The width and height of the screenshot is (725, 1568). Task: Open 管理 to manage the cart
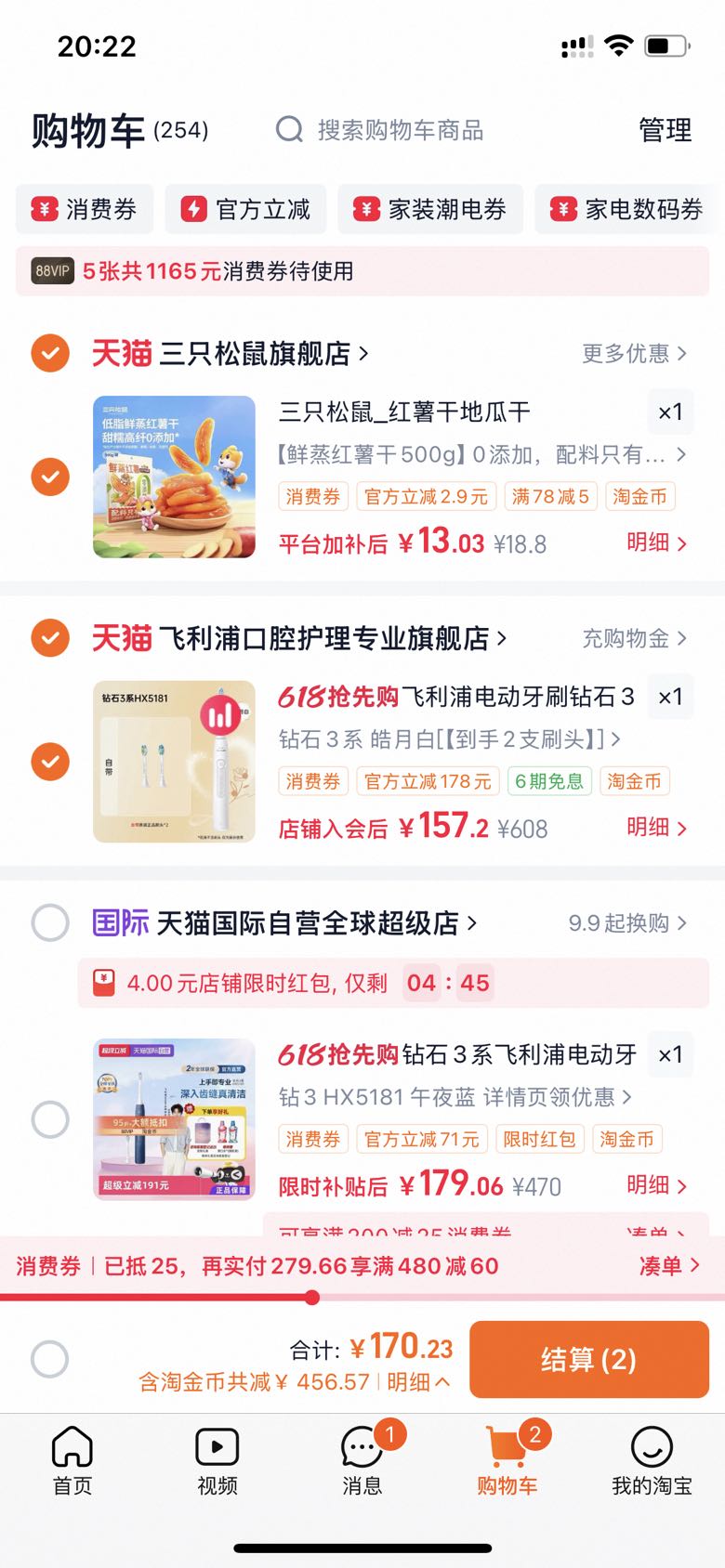point(665,130)
